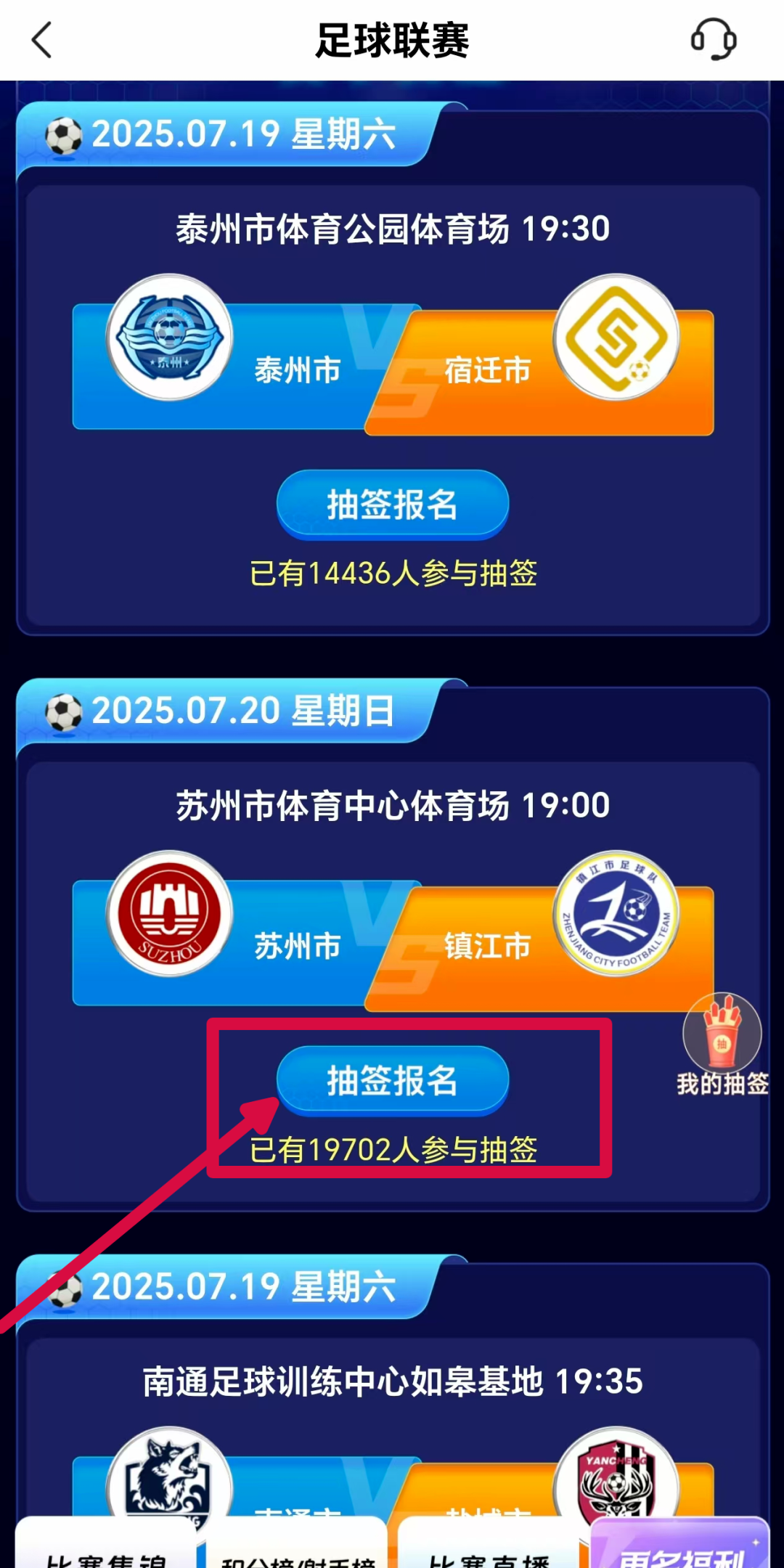Screen dimensions: 784x1568
Task: Open the 积分榜/射手榜 tab
Action: [x=298, y=1550]
